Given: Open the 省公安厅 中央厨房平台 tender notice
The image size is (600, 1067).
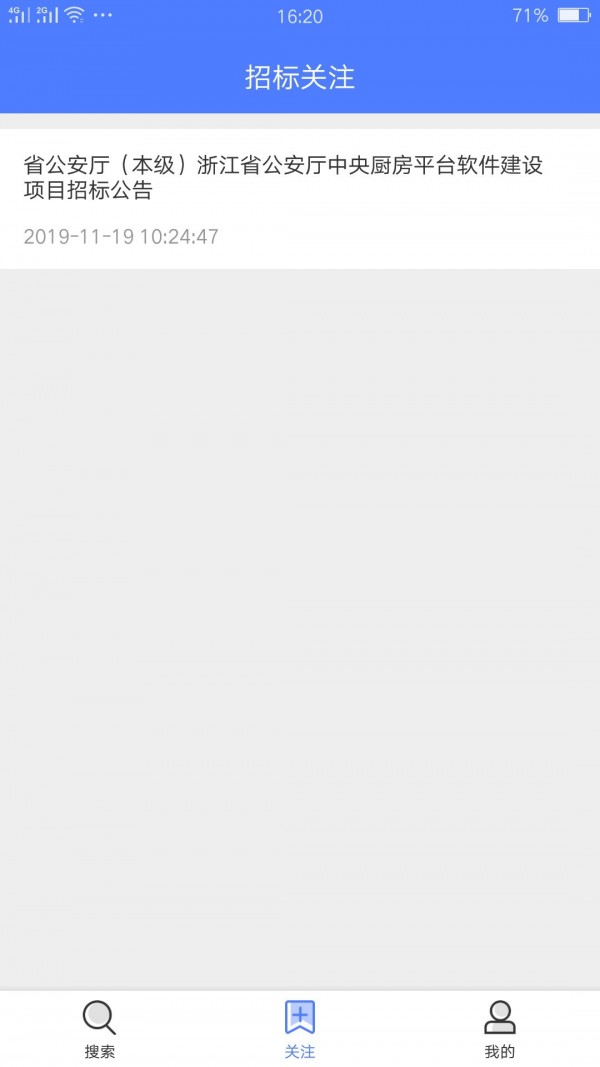Looking at the screenshot, I should pos(285,180).
